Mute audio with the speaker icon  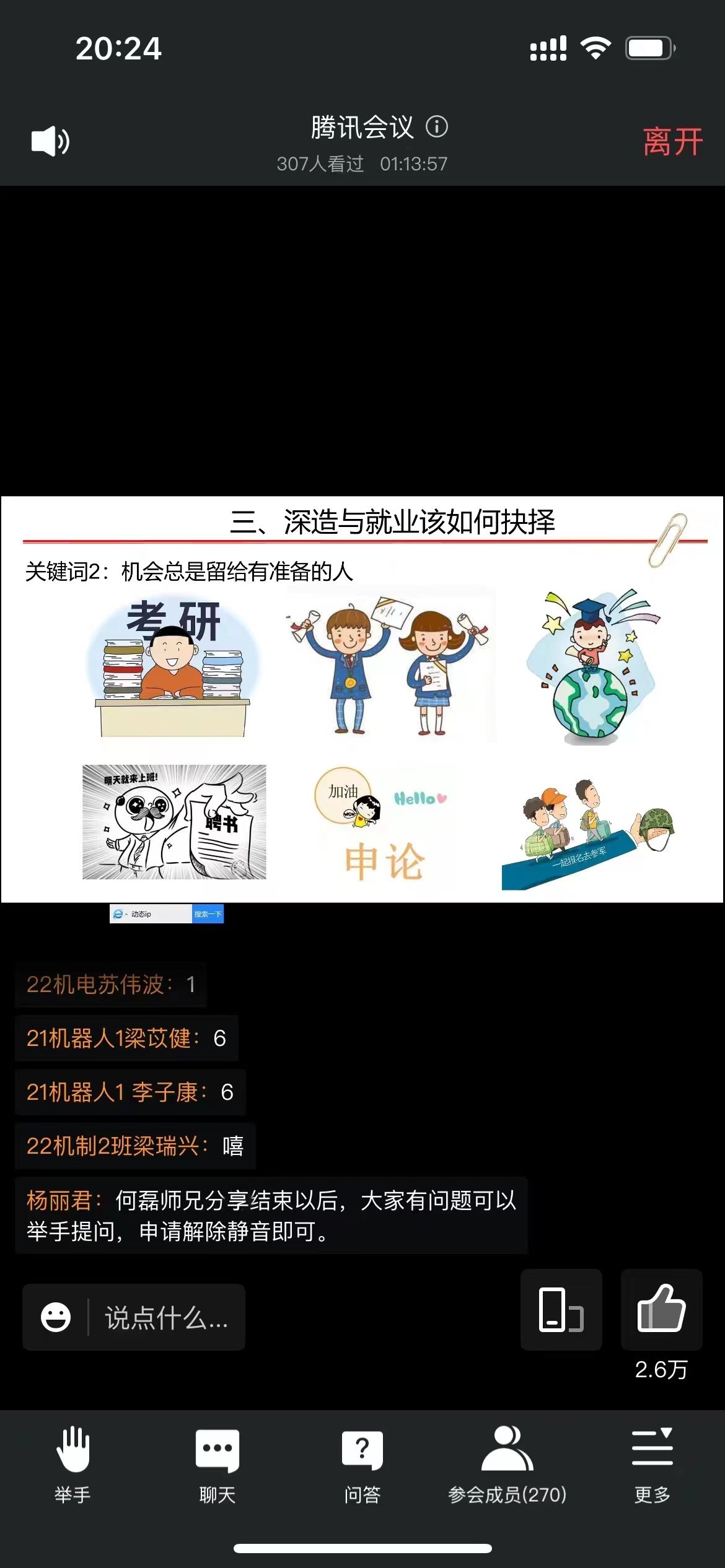[50, 141]
